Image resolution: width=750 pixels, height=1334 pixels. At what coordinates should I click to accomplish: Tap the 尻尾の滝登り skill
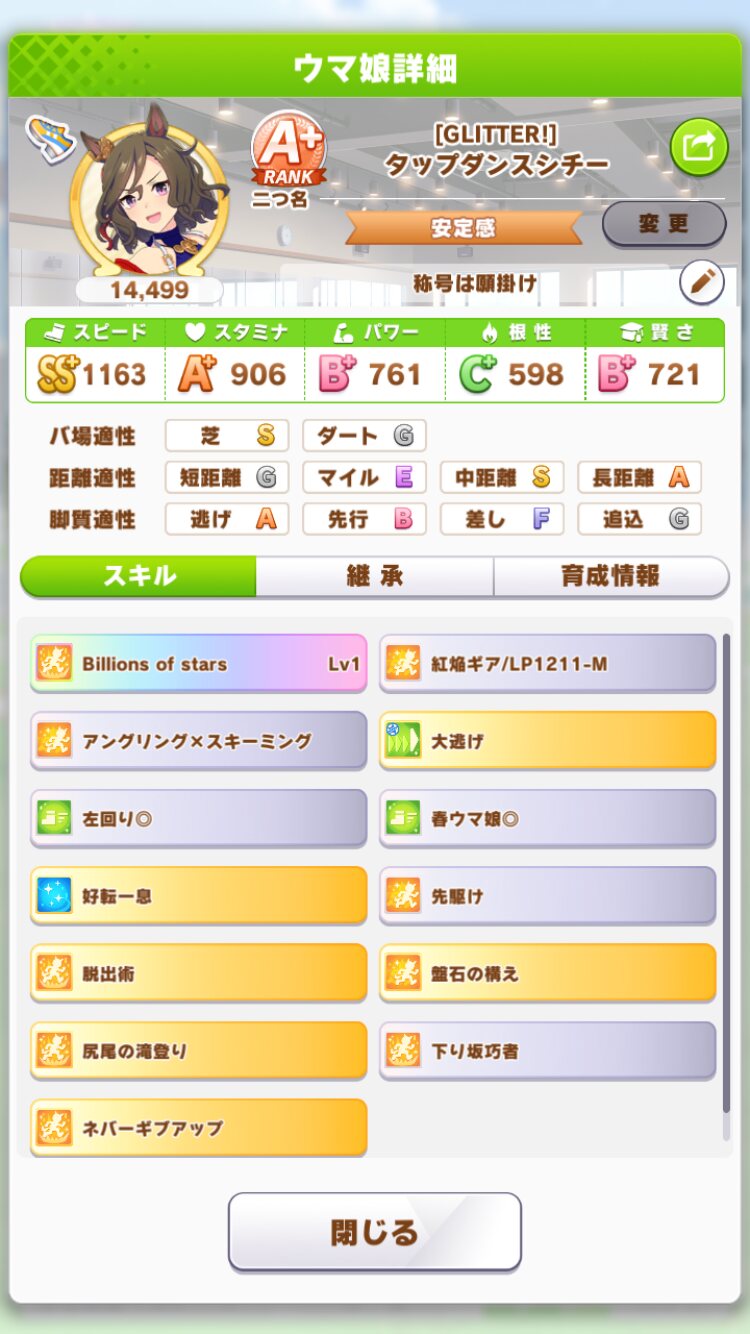click(x=198, y=1051)
